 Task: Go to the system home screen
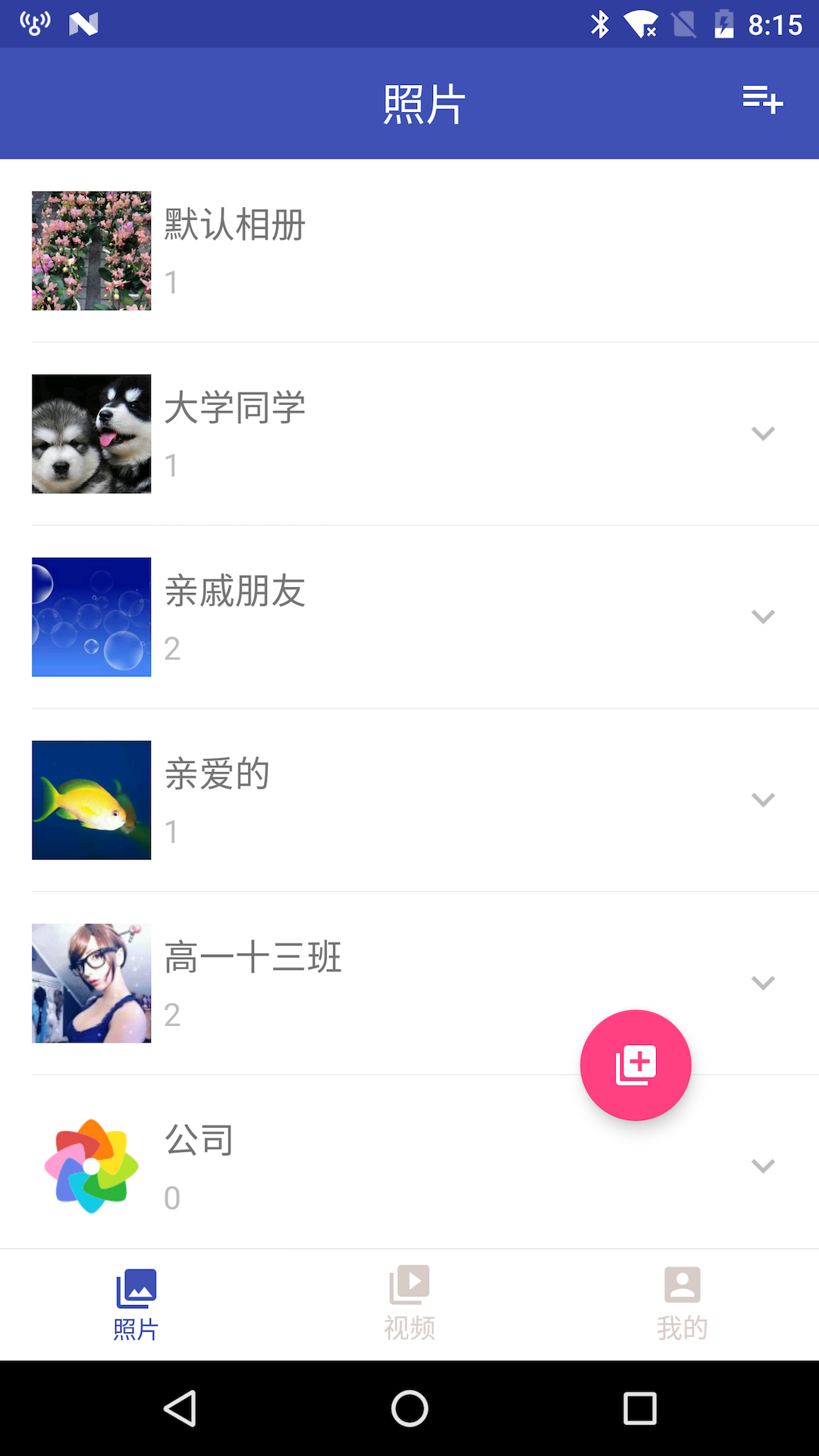point(409,1409)
